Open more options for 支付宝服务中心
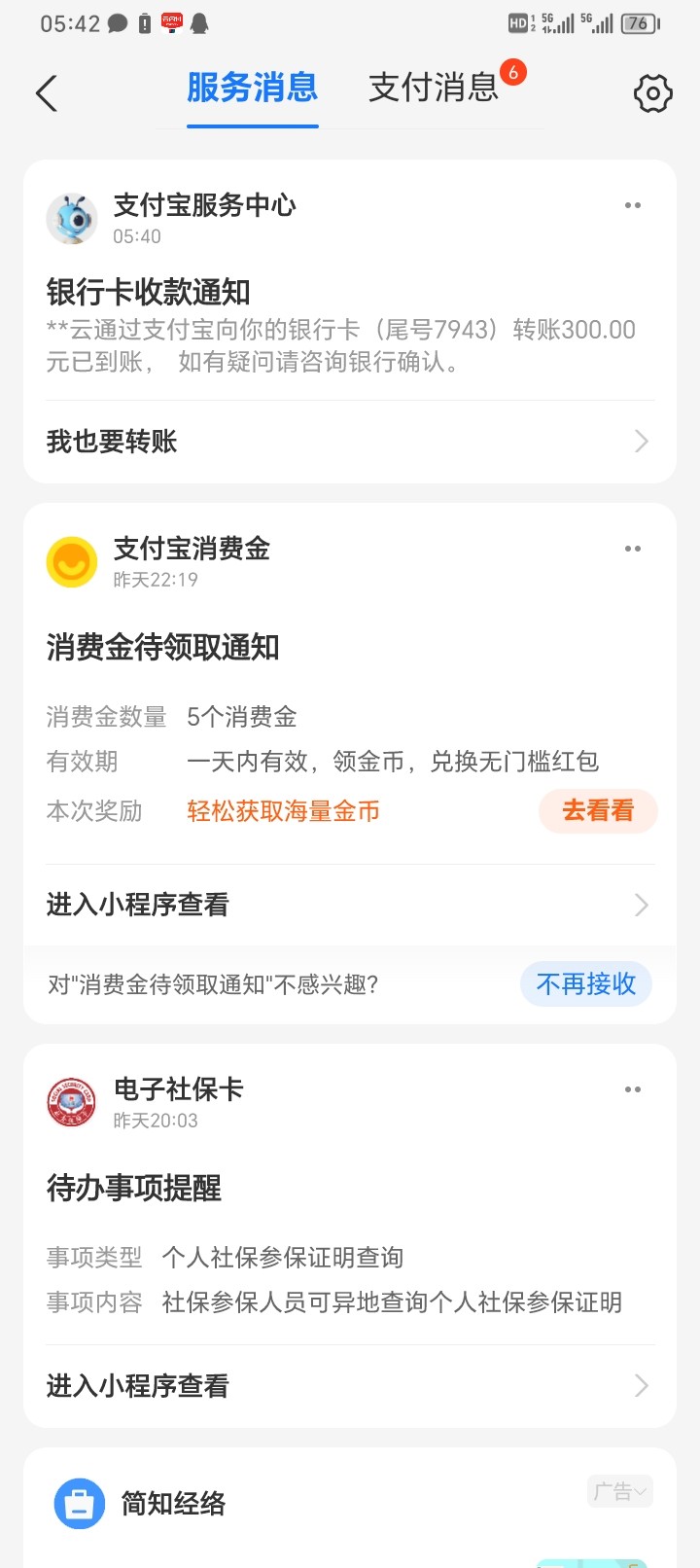This screenshot has height=1568, width=700. [x=633, y=206]
